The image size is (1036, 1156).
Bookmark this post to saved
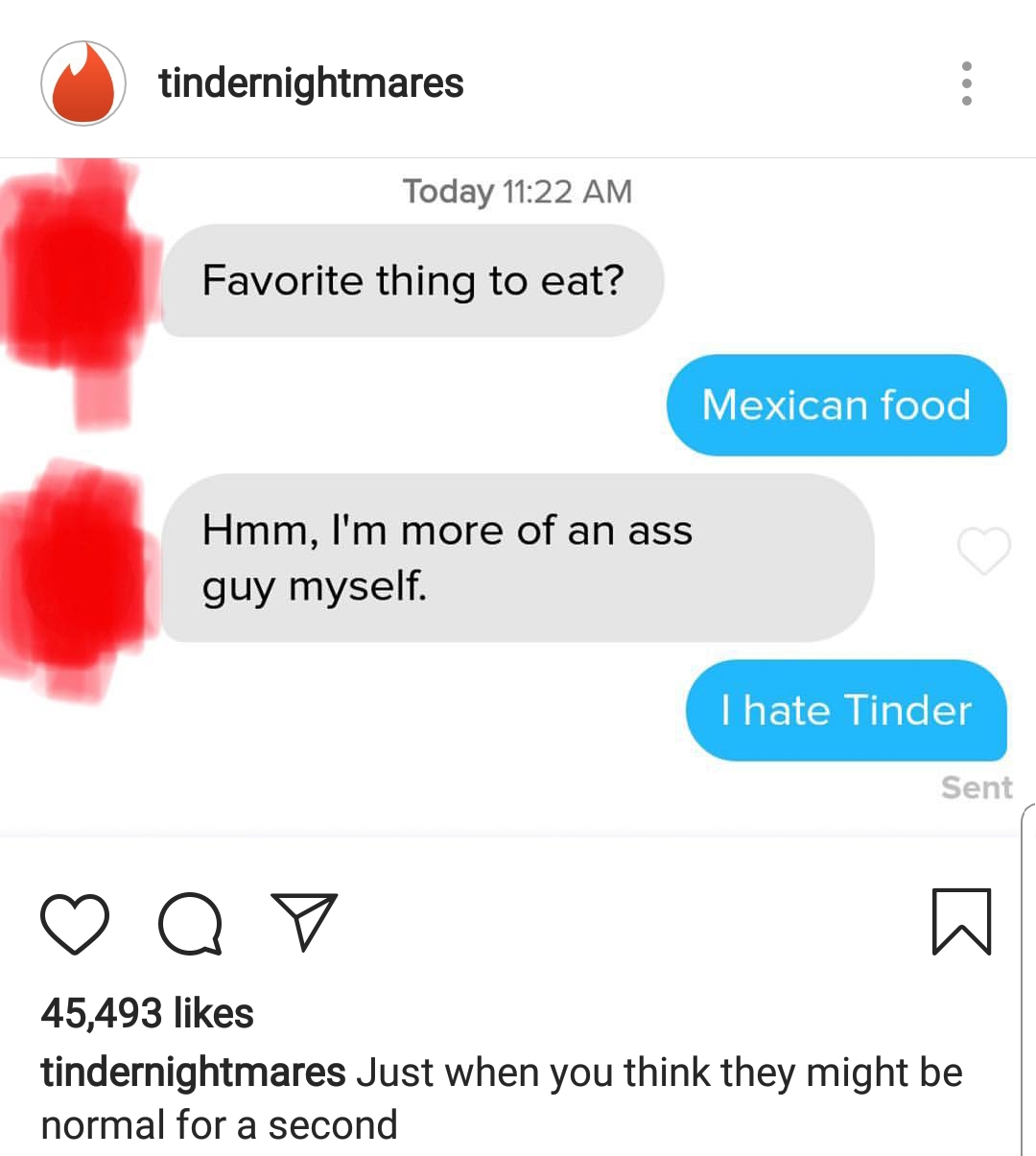pos(961,922)
